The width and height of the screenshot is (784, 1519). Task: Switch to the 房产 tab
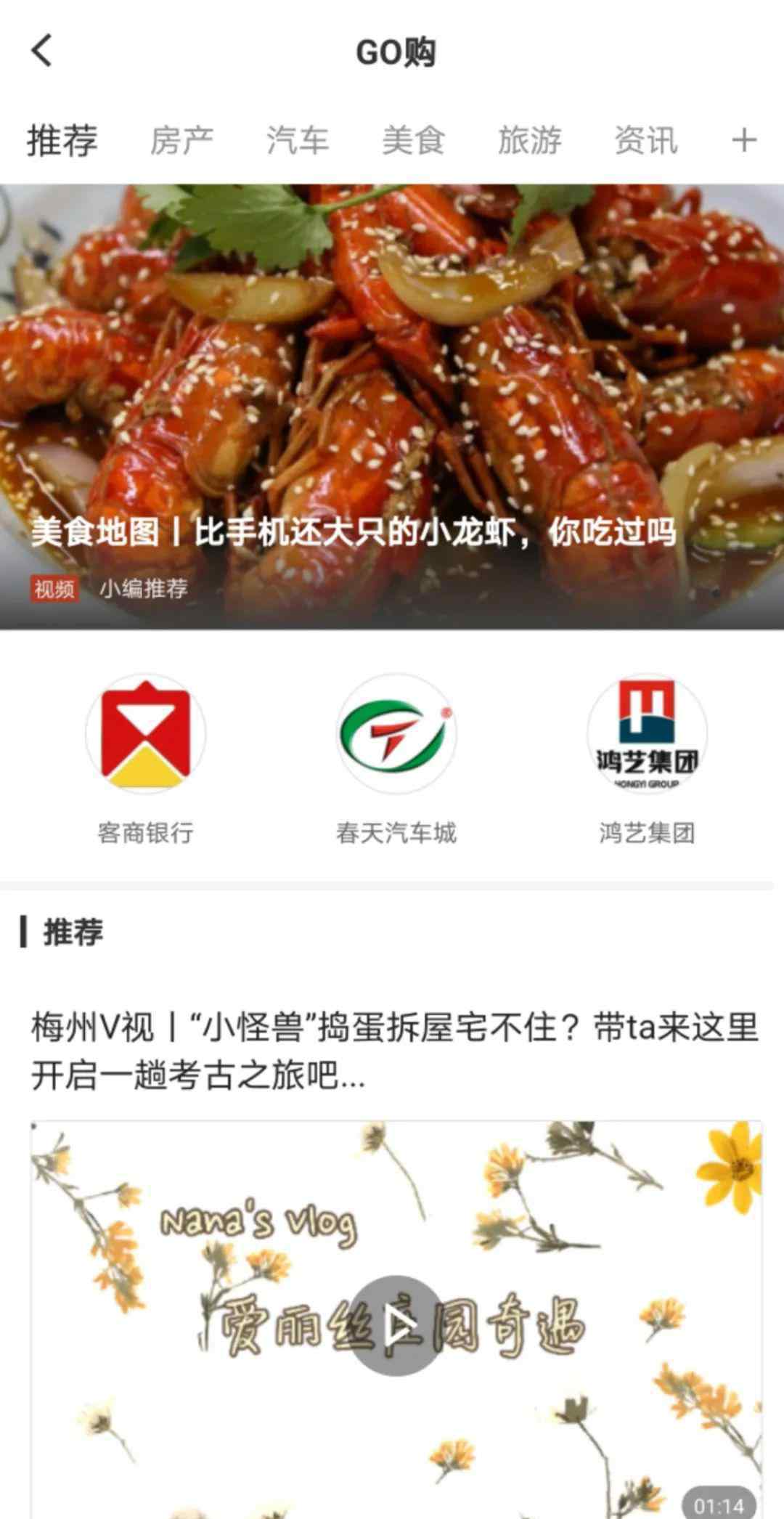(x=181, y=140)
